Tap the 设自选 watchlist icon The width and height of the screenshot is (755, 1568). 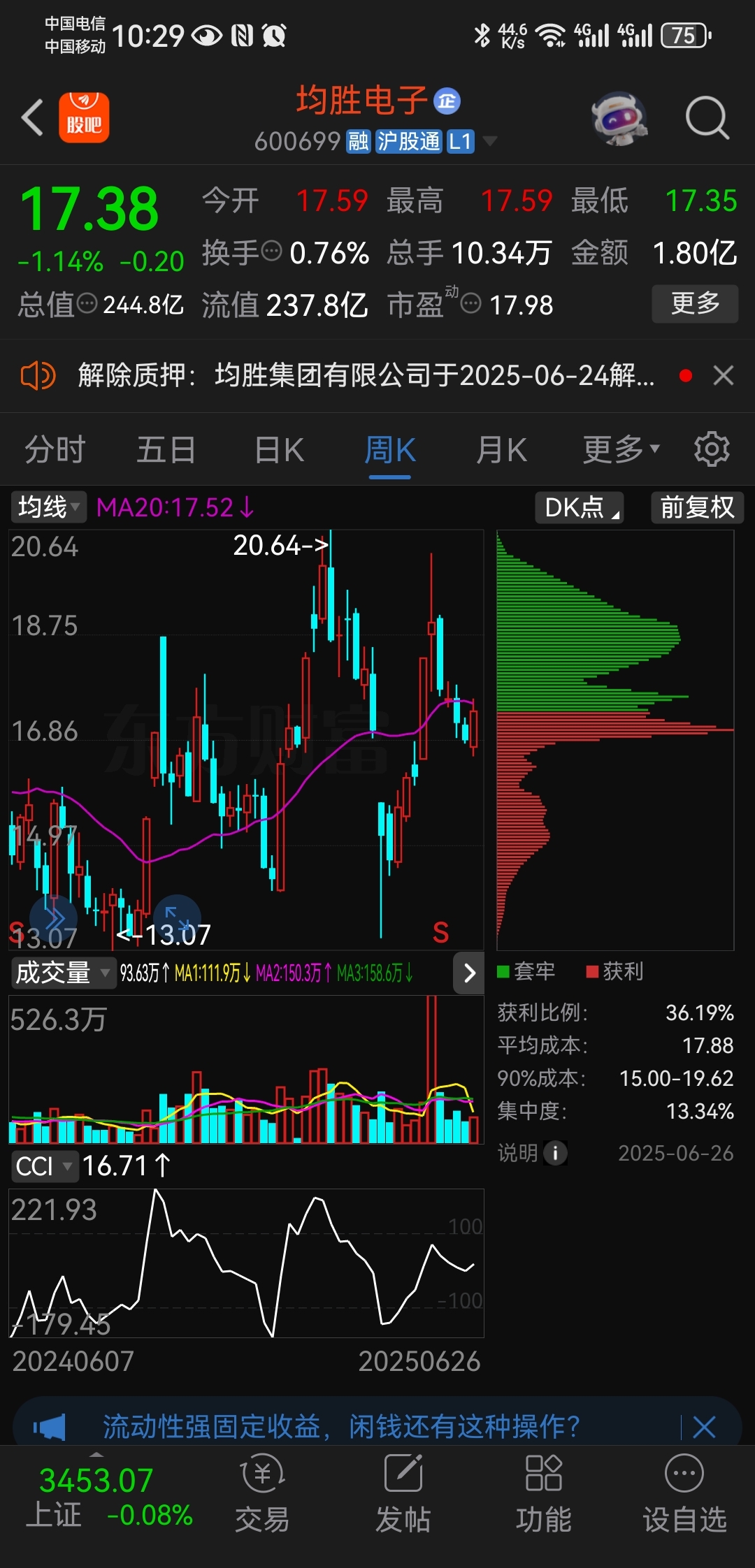[x=683, y=1488]
